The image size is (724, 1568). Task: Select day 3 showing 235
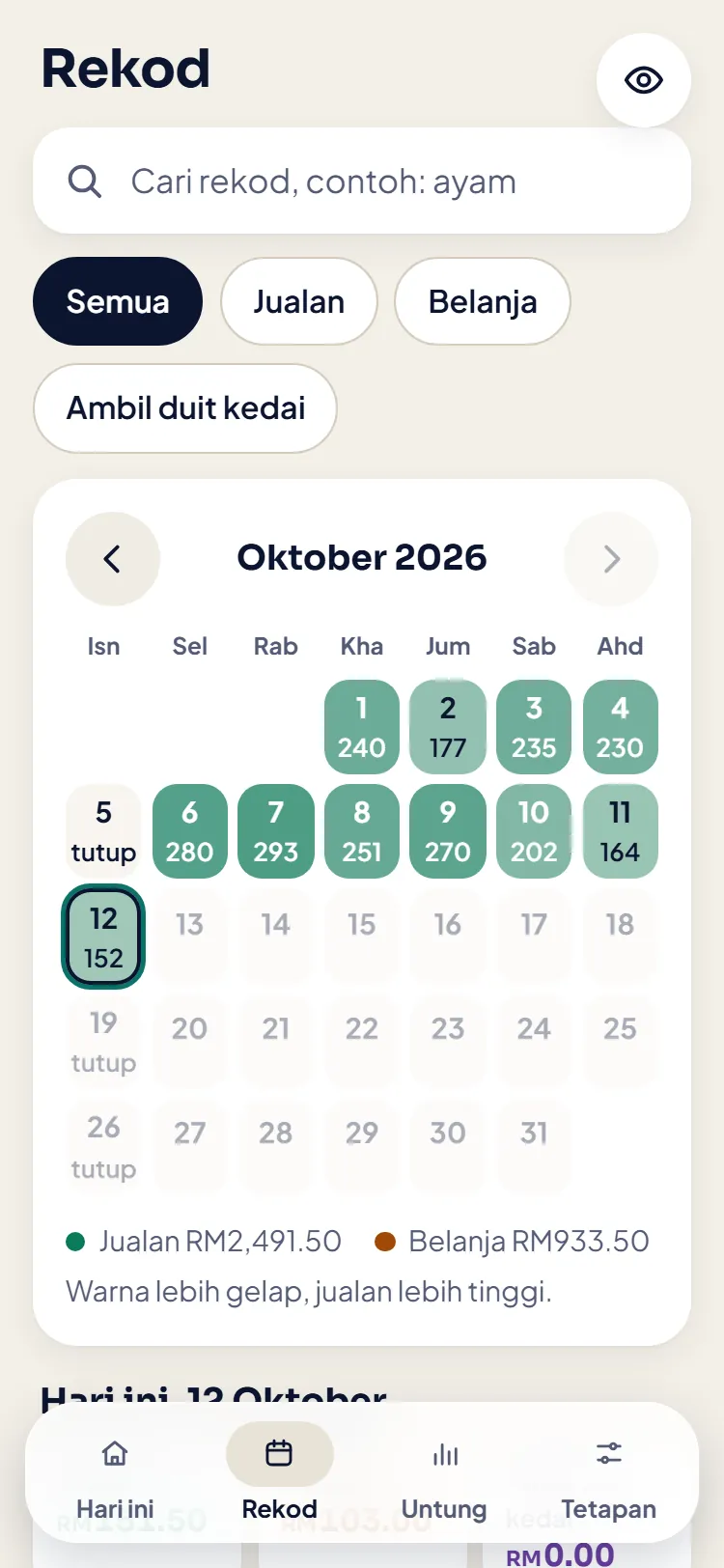coord(534,727)
